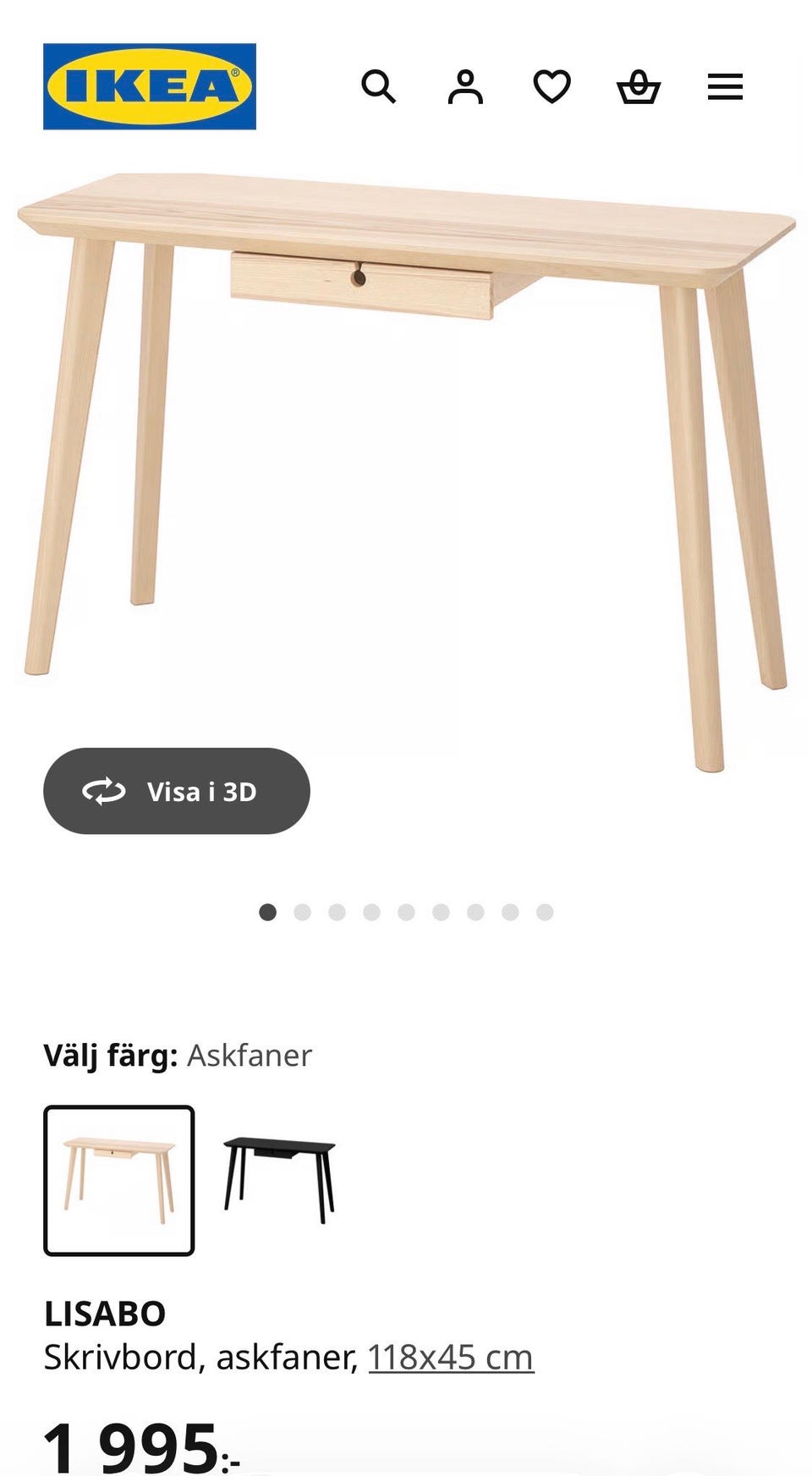The width and height of the screenshot is (812, 1476).
Task: Open the hamburger navigation menu
Action: pyautogui.click(x=725, y=86)
